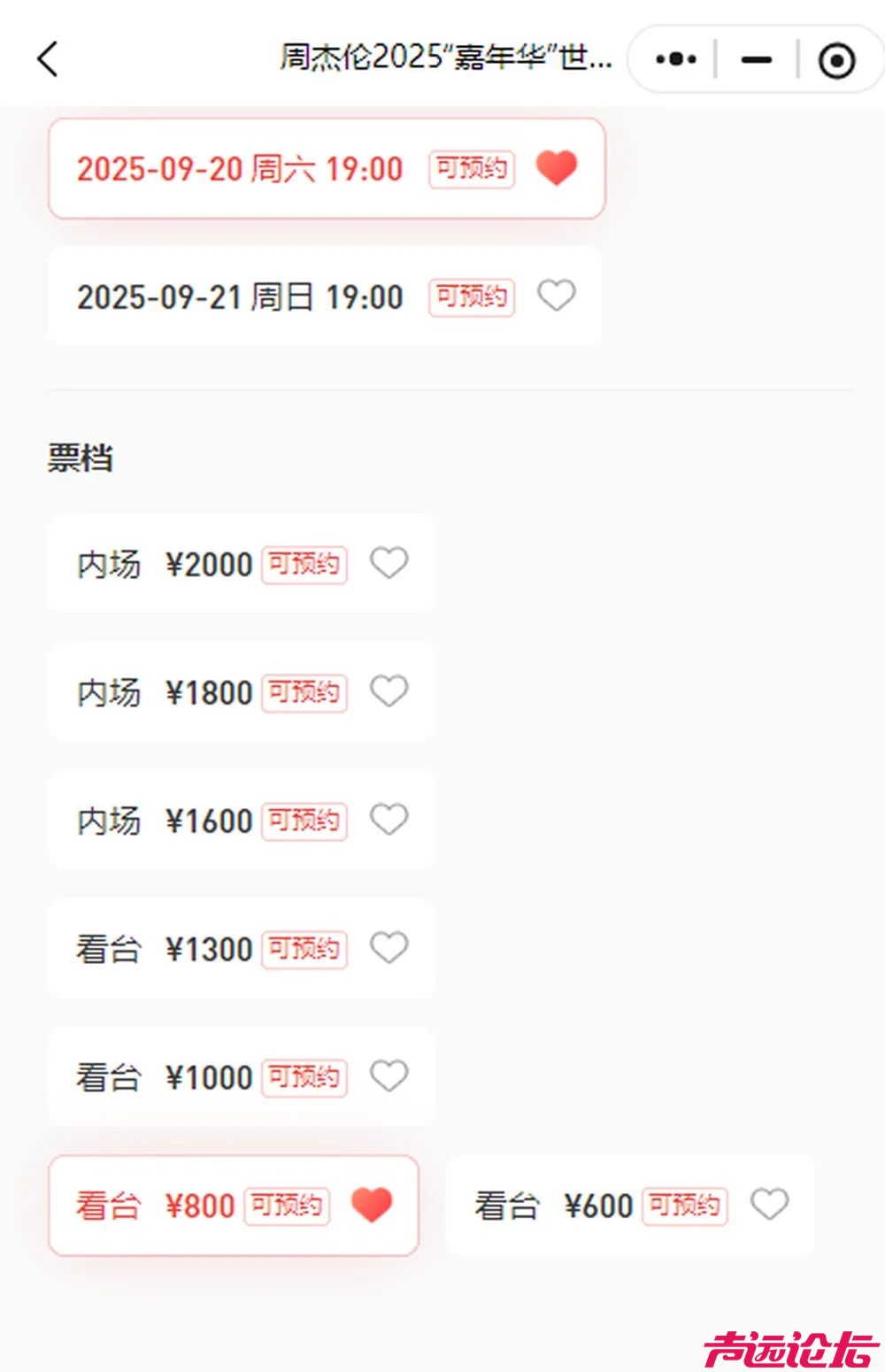The image size is (885, 1372).
Task: Favorite the 2025-09-21 session heart
Action: (557, 296)
